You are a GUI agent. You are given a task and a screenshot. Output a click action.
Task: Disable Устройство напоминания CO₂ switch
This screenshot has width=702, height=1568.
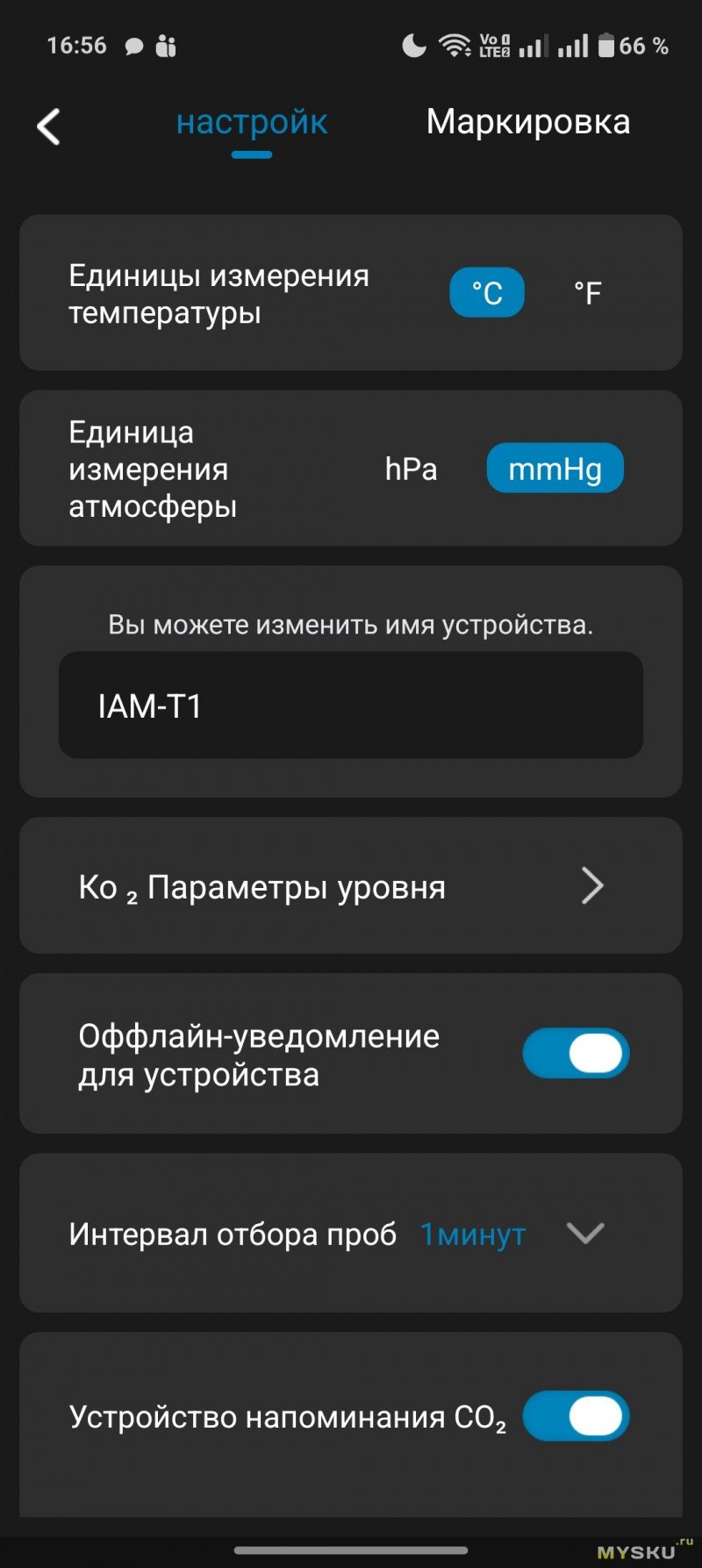(x=576, y=1416)
